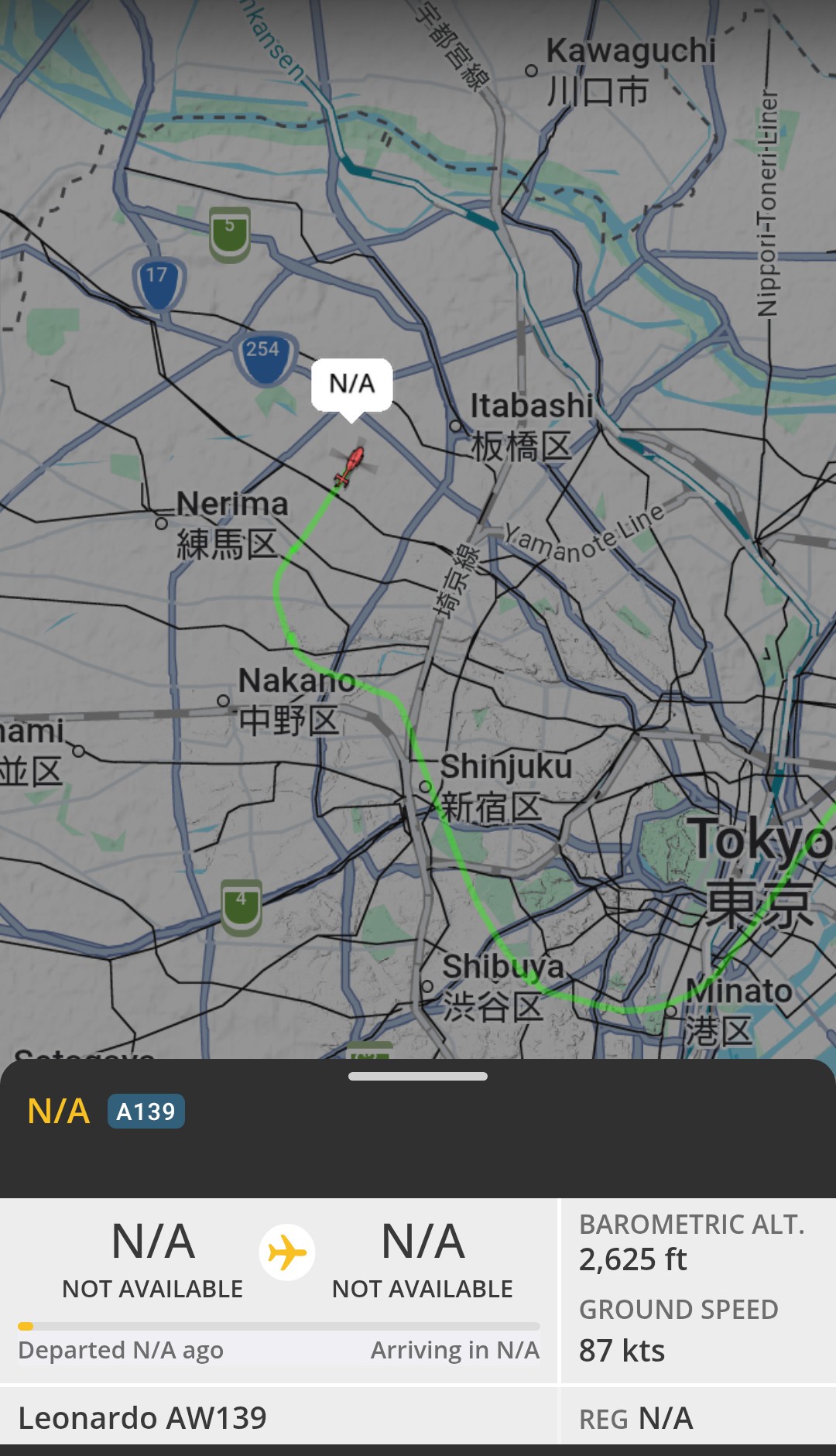Tap the red helicopter icon on the map
This screenshot has width=836, height=1456.
(x=351, y=466)
